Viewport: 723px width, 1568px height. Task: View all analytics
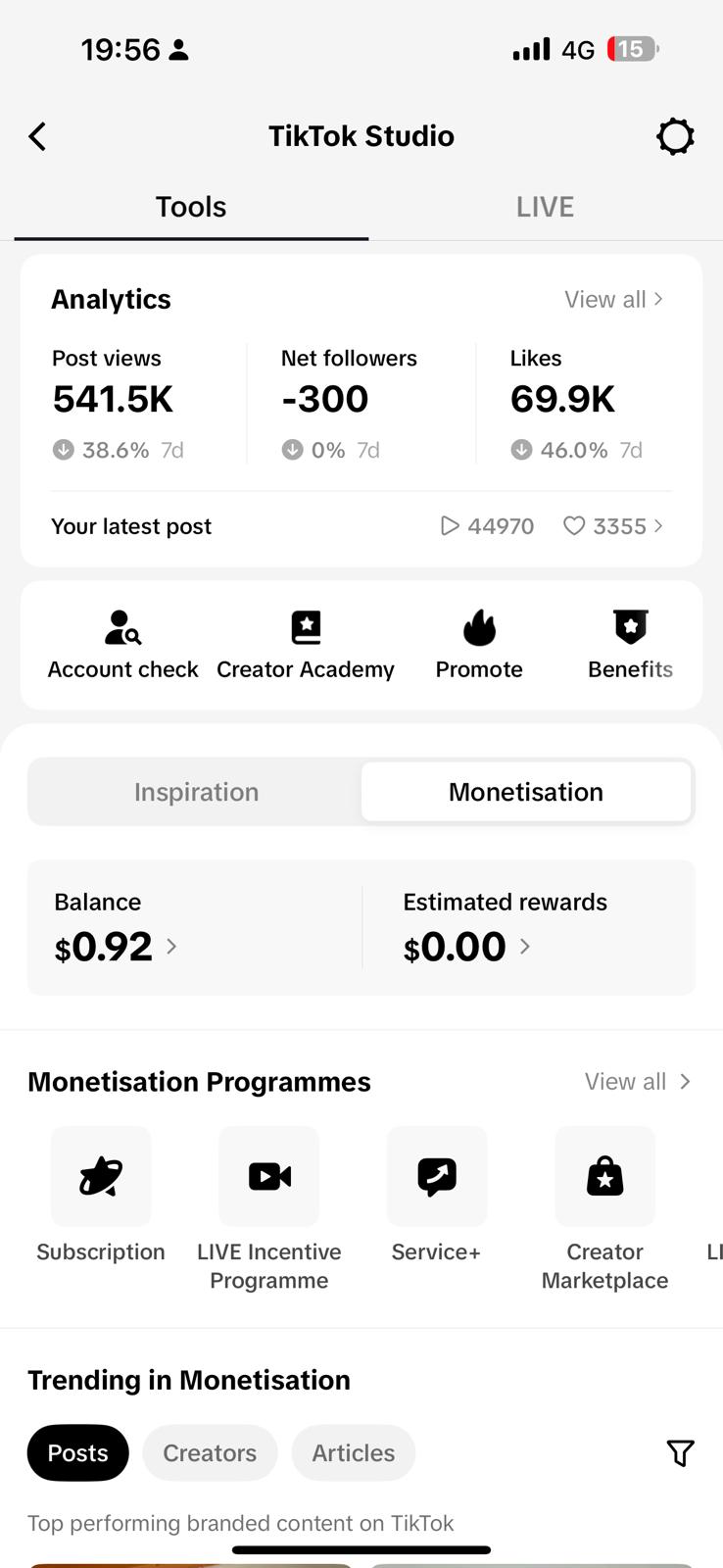pyautogui.click(x=614, y=299)
